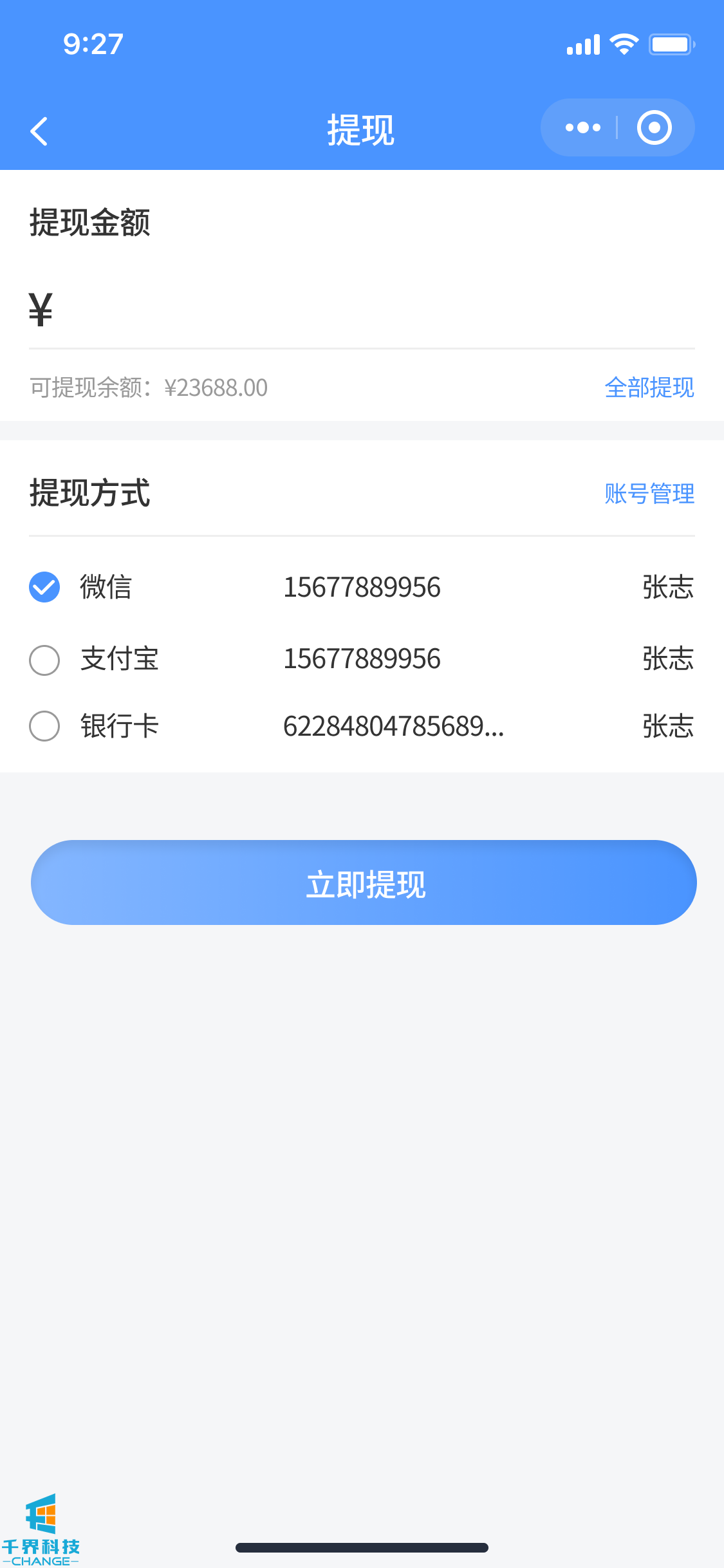Select 支付宝 as withdrawal method
This screenshot has width=724, height=1568.
click(x=44, y=660)
